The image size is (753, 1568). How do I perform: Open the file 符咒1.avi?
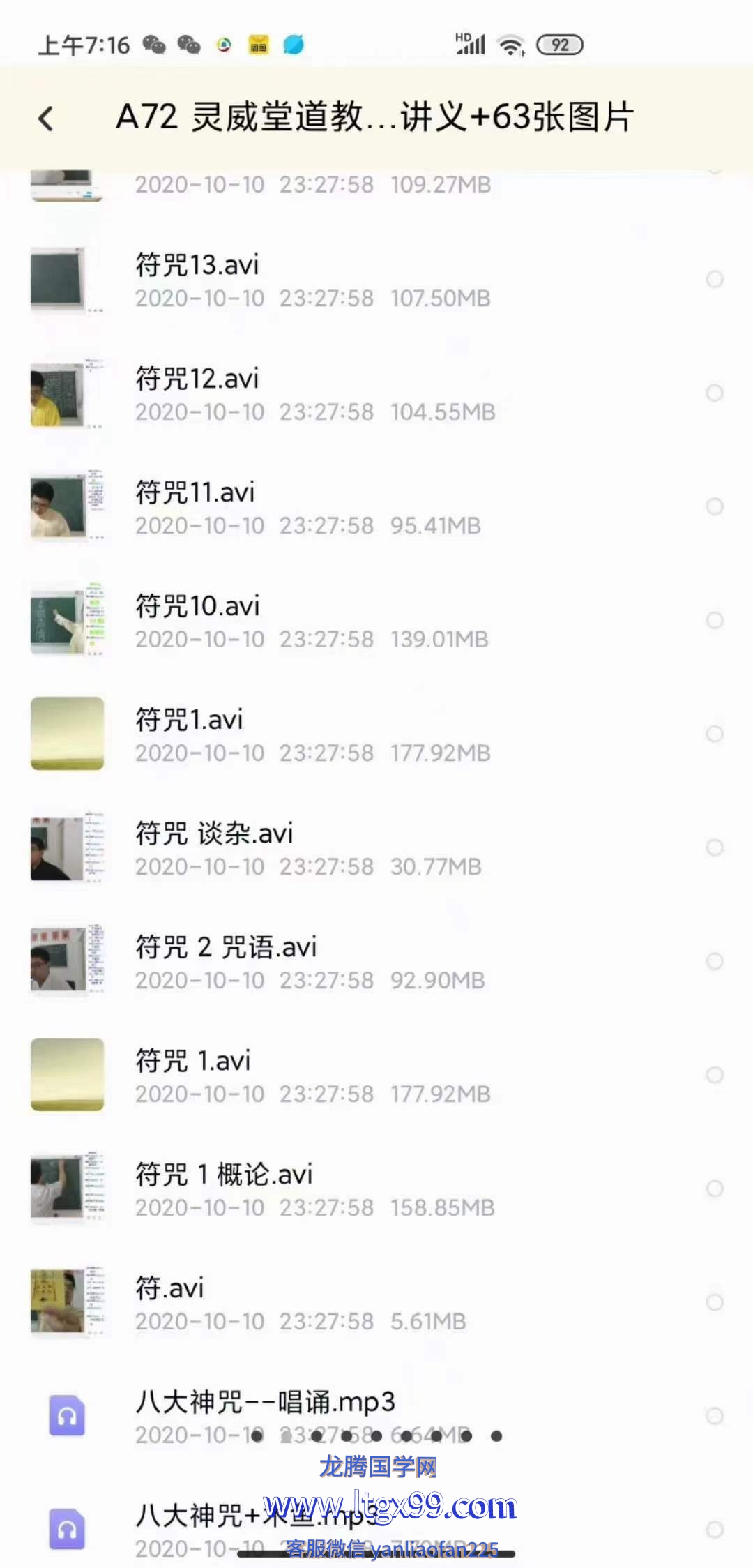click(x=190, y=721)
